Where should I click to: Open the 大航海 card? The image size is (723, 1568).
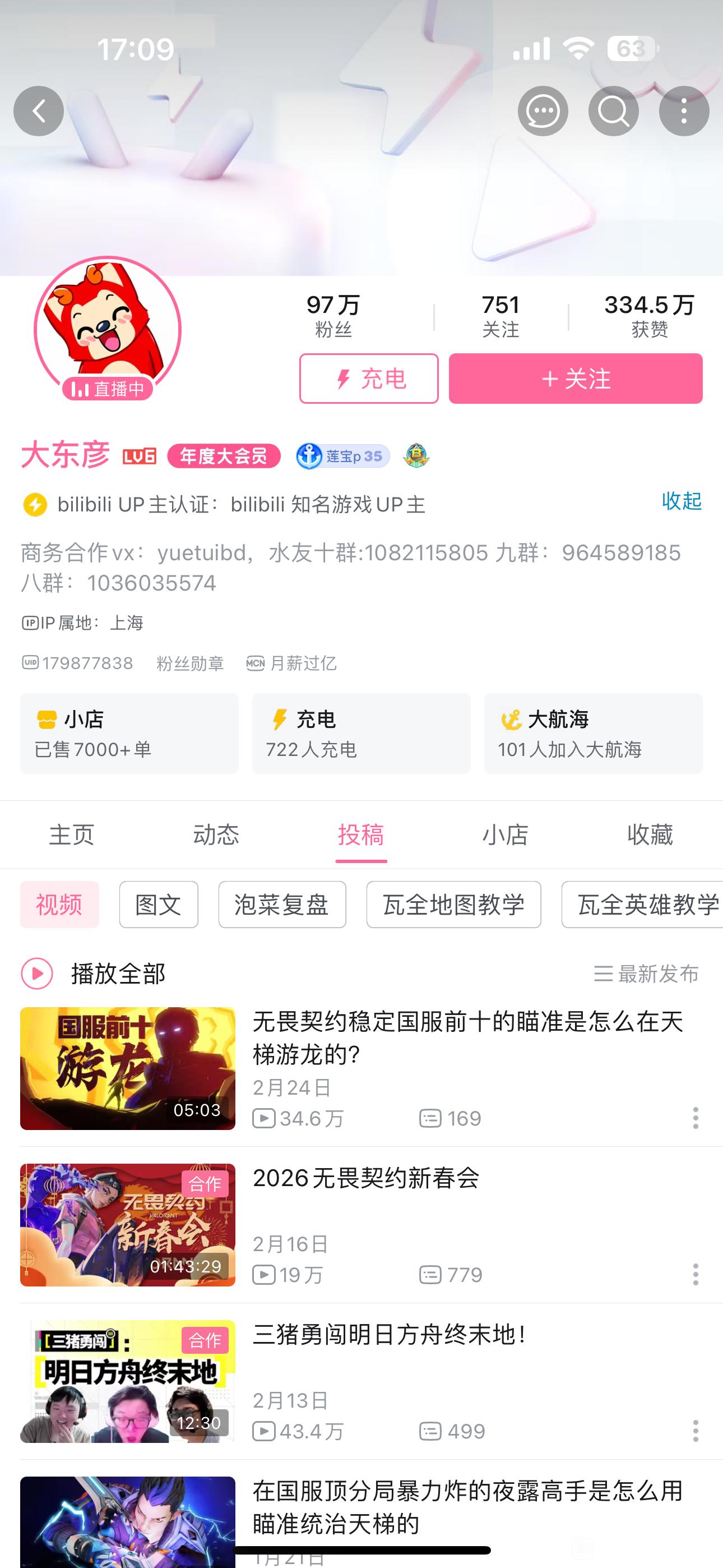click(x=594, y=734)
